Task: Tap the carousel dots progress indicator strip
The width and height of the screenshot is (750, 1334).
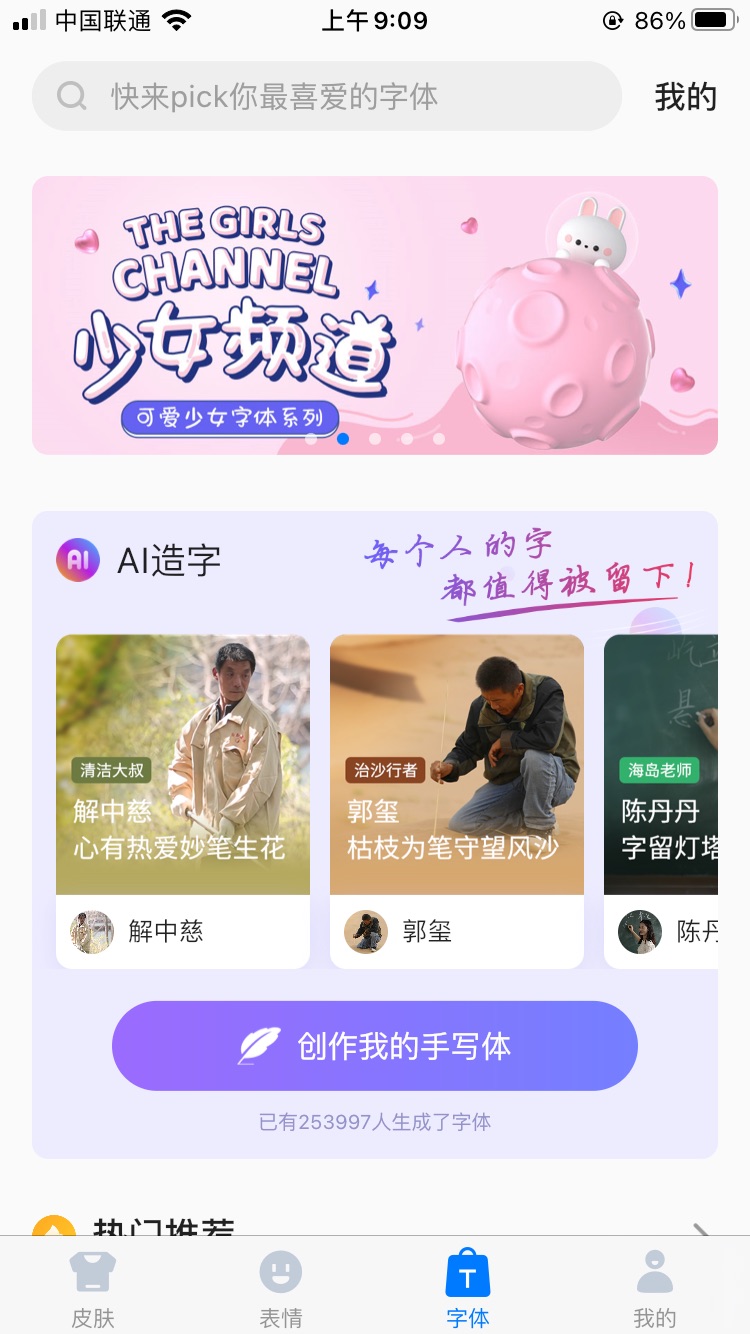Action: pyautogui.click(x=374, y=437)
